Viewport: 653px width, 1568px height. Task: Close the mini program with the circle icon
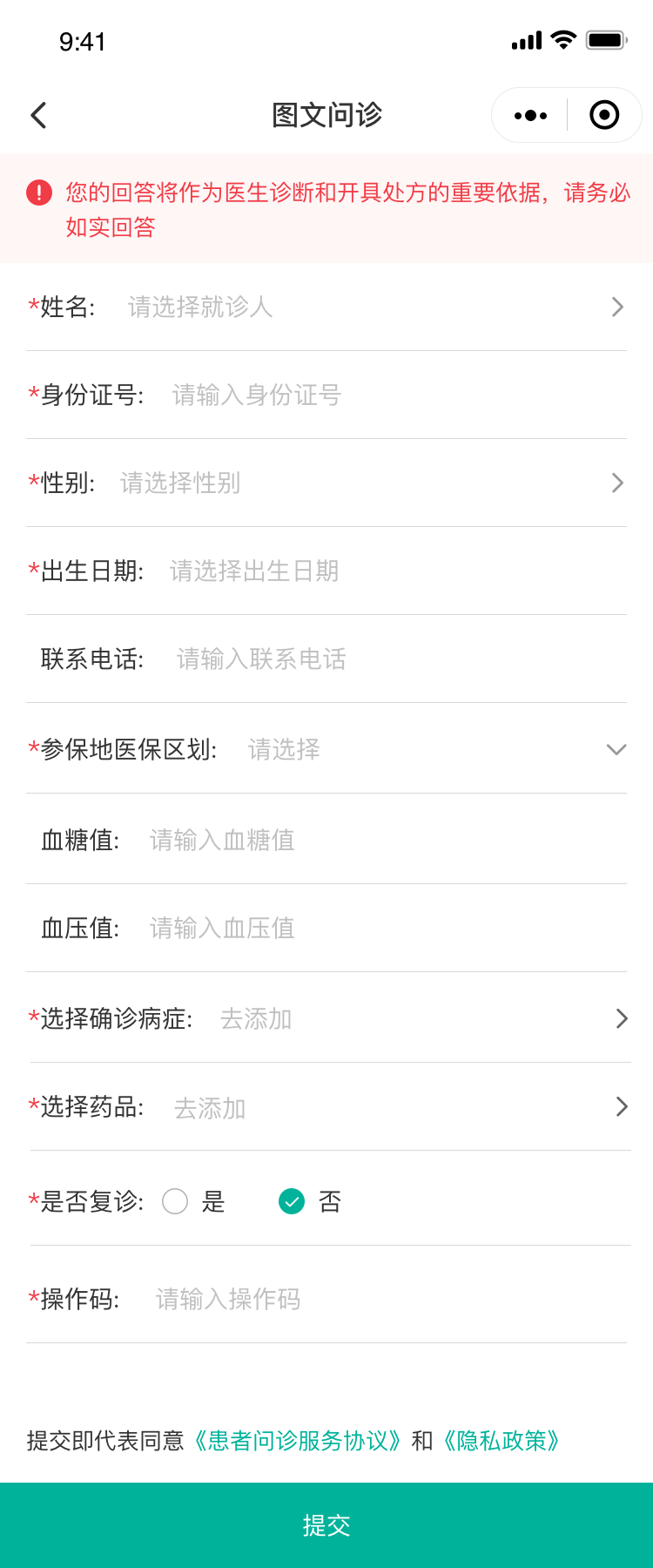pos(604,115)
